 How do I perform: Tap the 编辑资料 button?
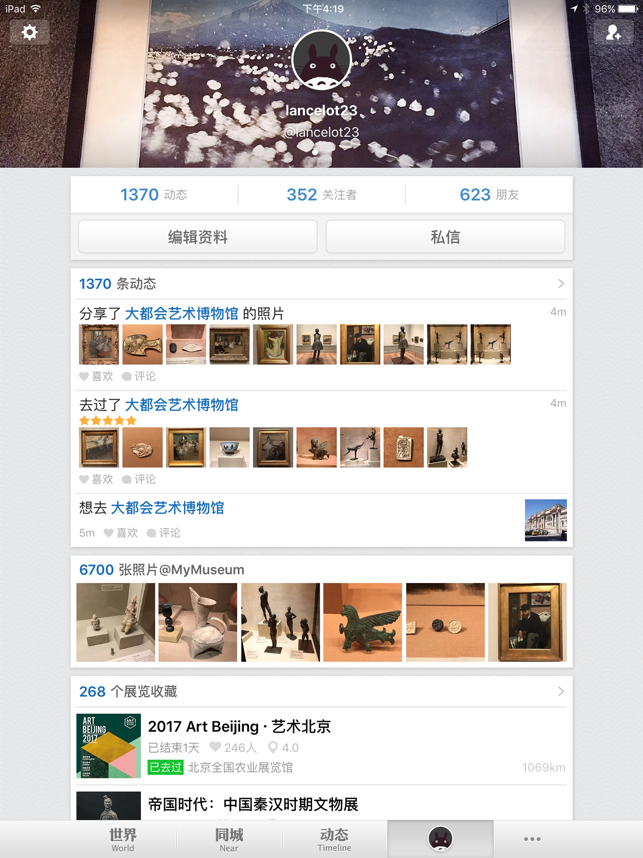198,237
